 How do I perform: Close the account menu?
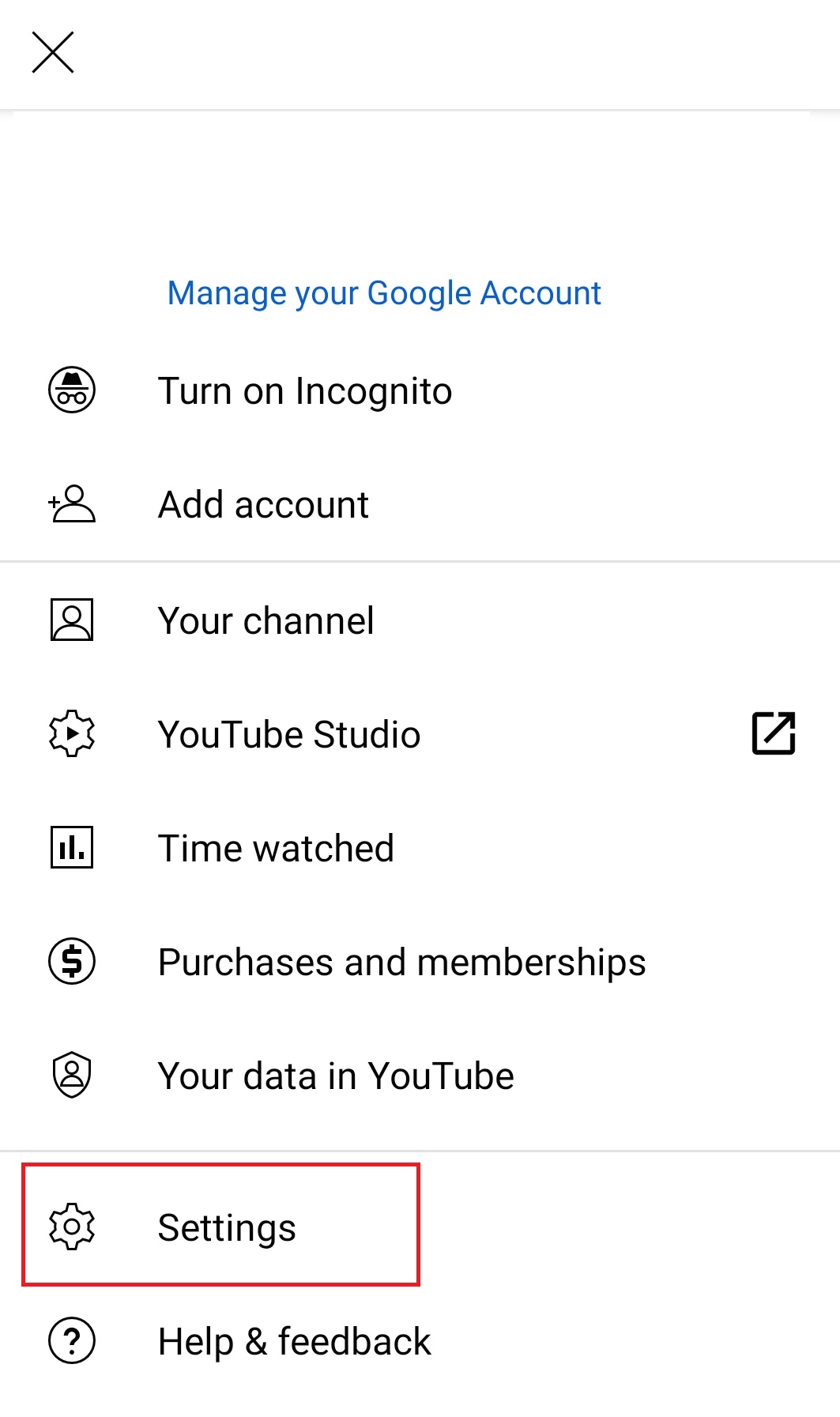tap(53, 52)
